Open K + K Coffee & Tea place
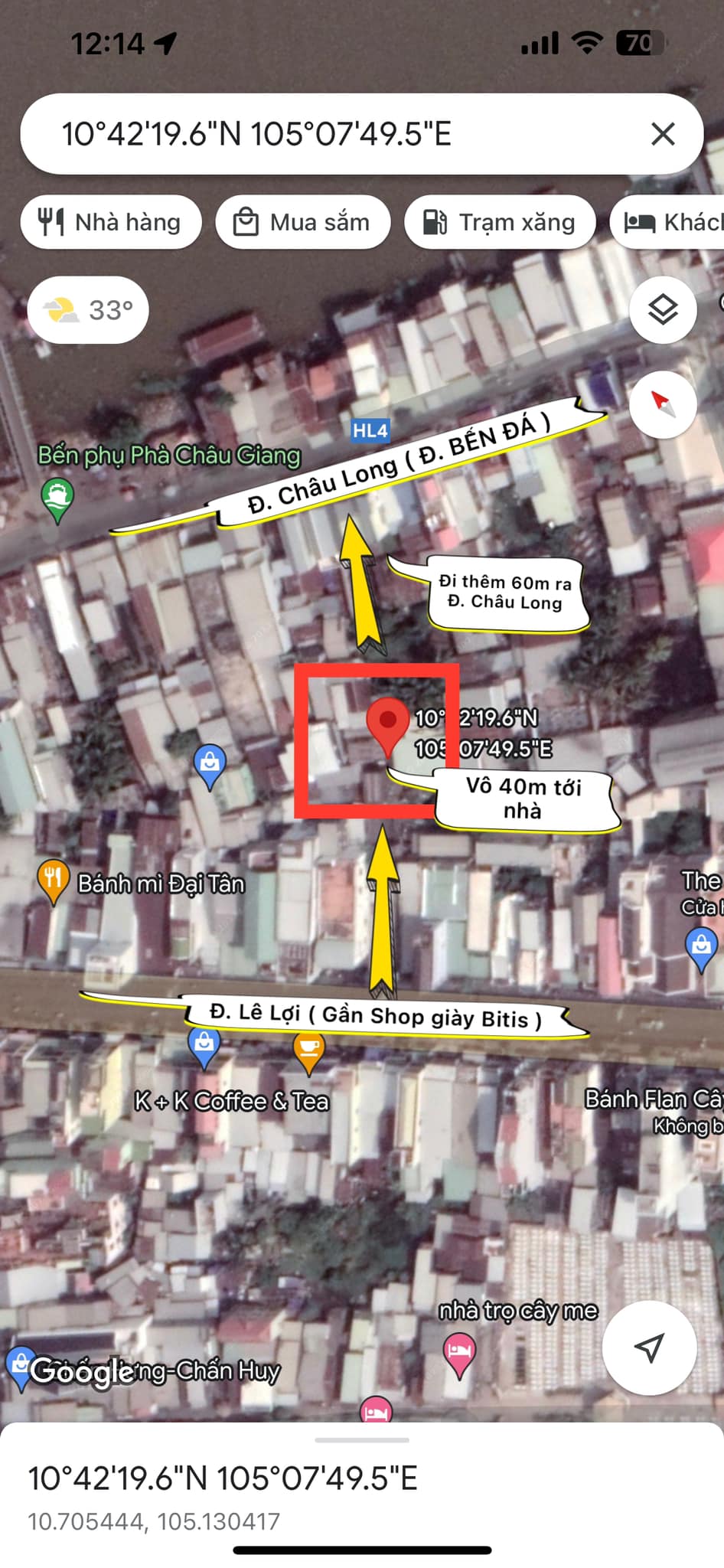This screenshot has width=724, height=1568. [x=309, y=1050]
